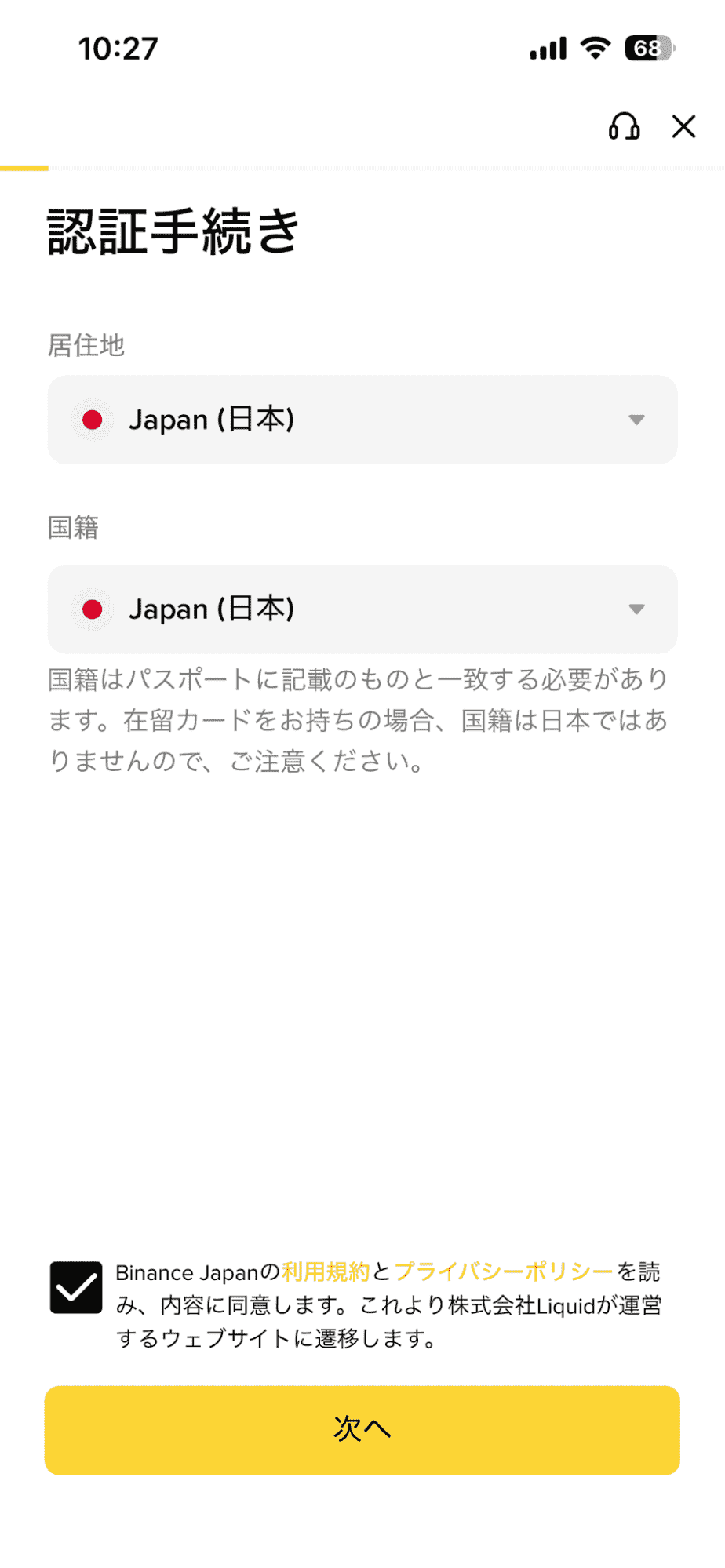Open the 居住地 country dropdown
The height and width of the screenshot is (1568, 725).
pyautogui.click(x=362, y=420)
